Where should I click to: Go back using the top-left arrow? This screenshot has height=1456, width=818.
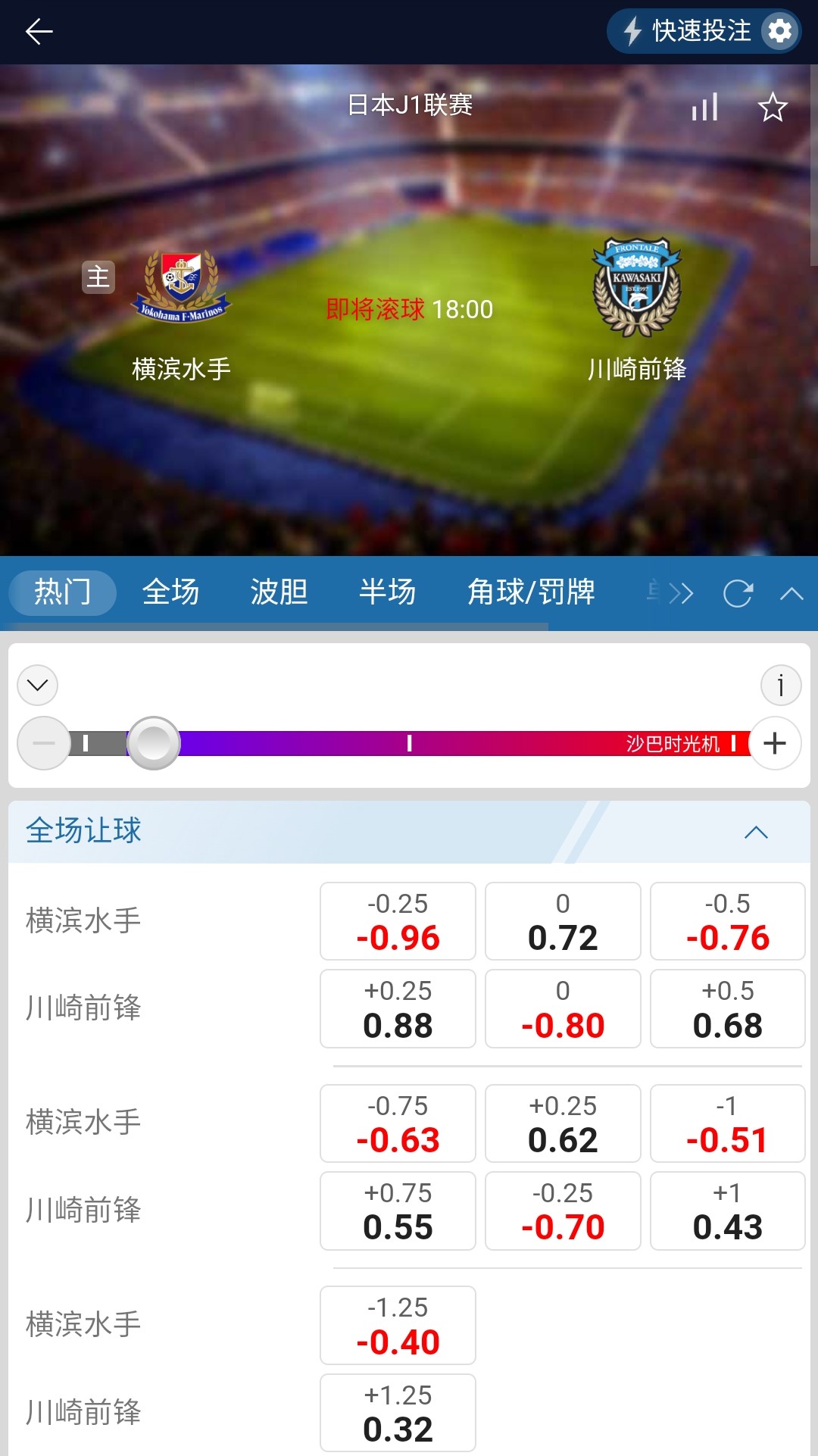(39, 32)
